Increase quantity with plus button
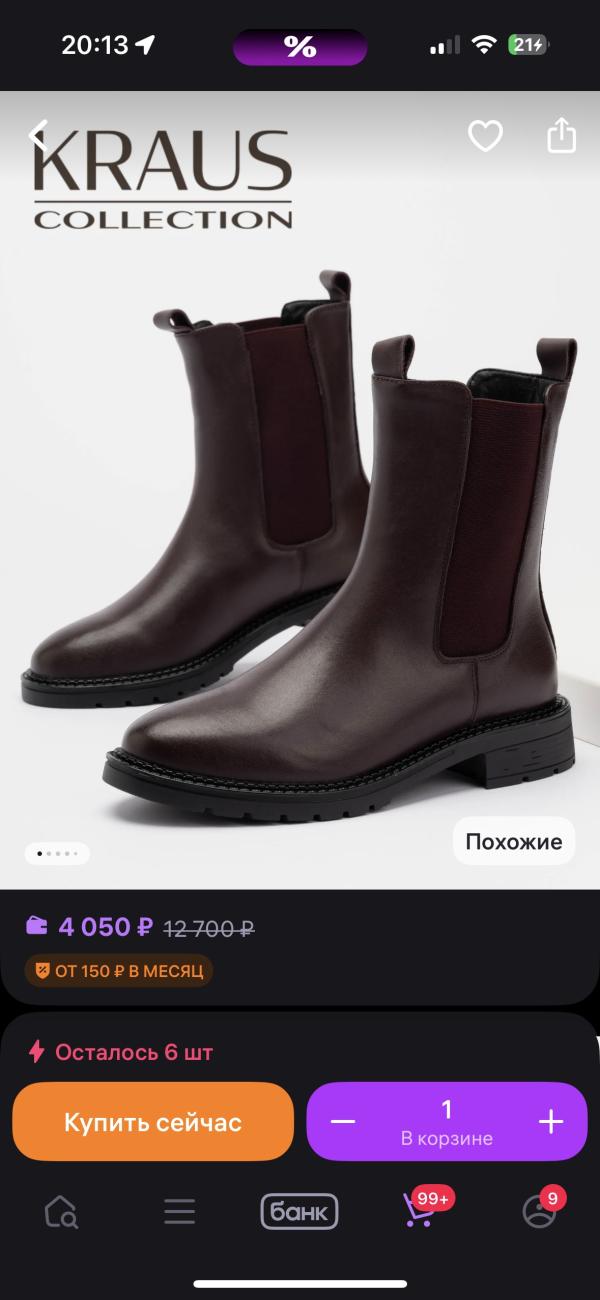This screenshot has height=1300, width=600. [x=551, y=1122]
